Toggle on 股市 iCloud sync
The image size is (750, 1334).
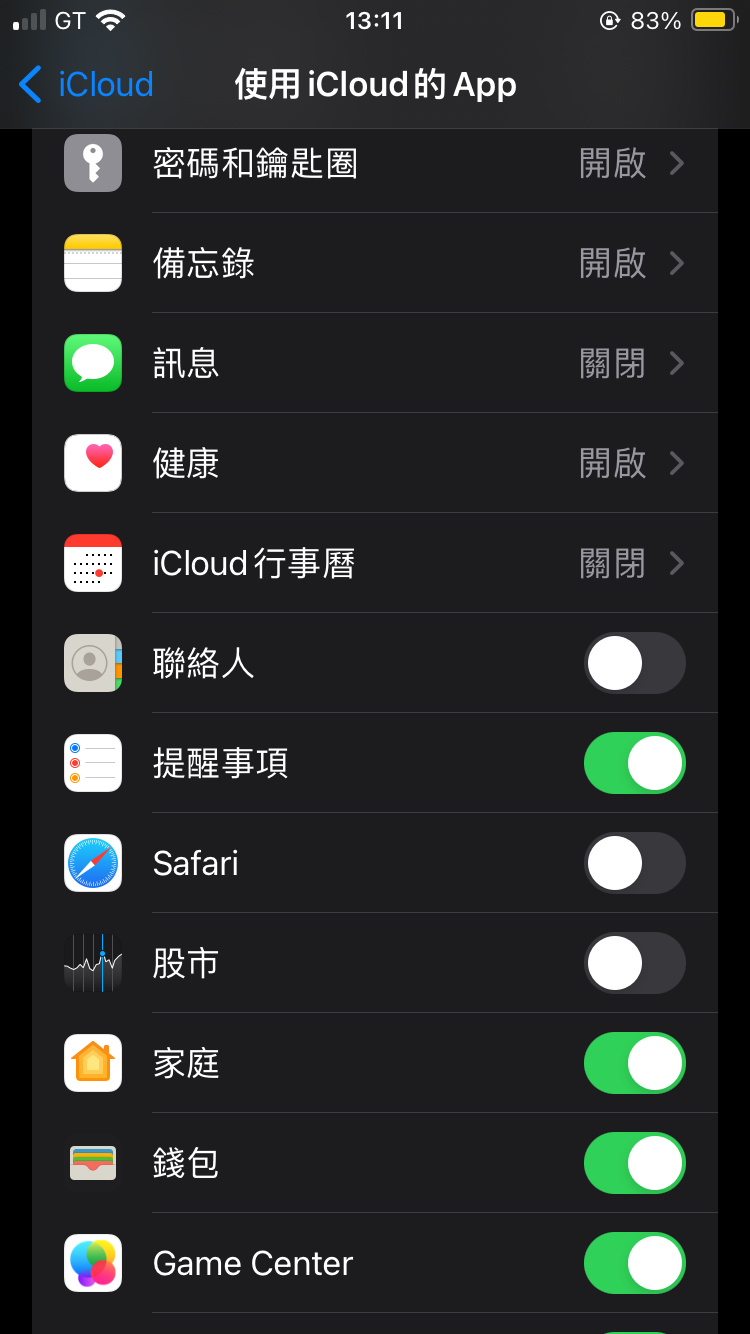click(634, 963)
